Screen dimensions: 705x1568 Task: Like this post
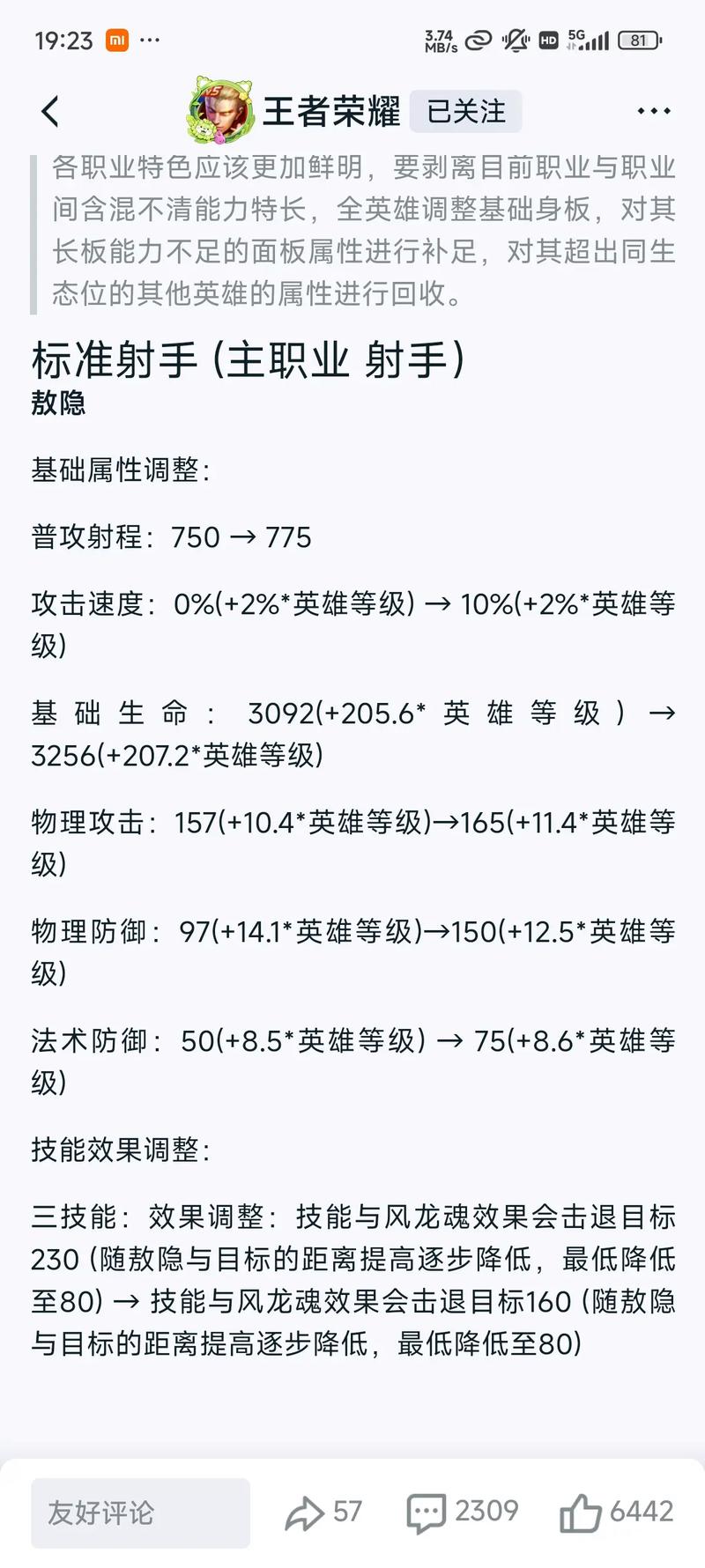(x=616, y=1513)
